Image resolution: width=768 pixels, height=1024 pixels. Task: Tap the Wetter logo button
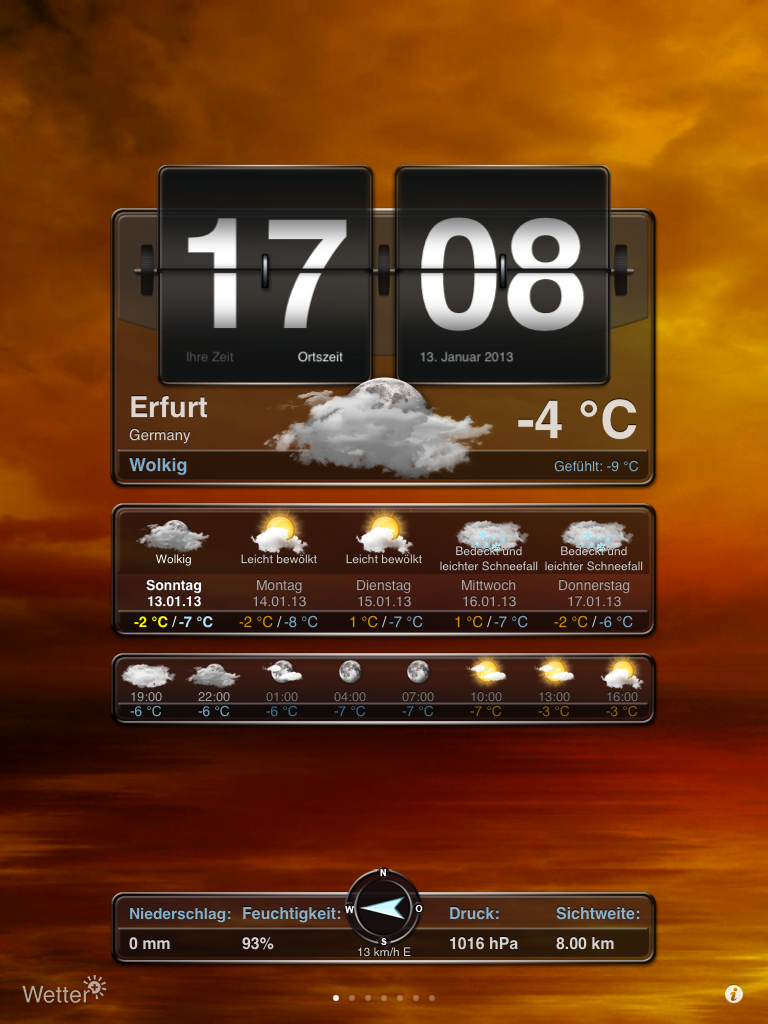point(64,992)
